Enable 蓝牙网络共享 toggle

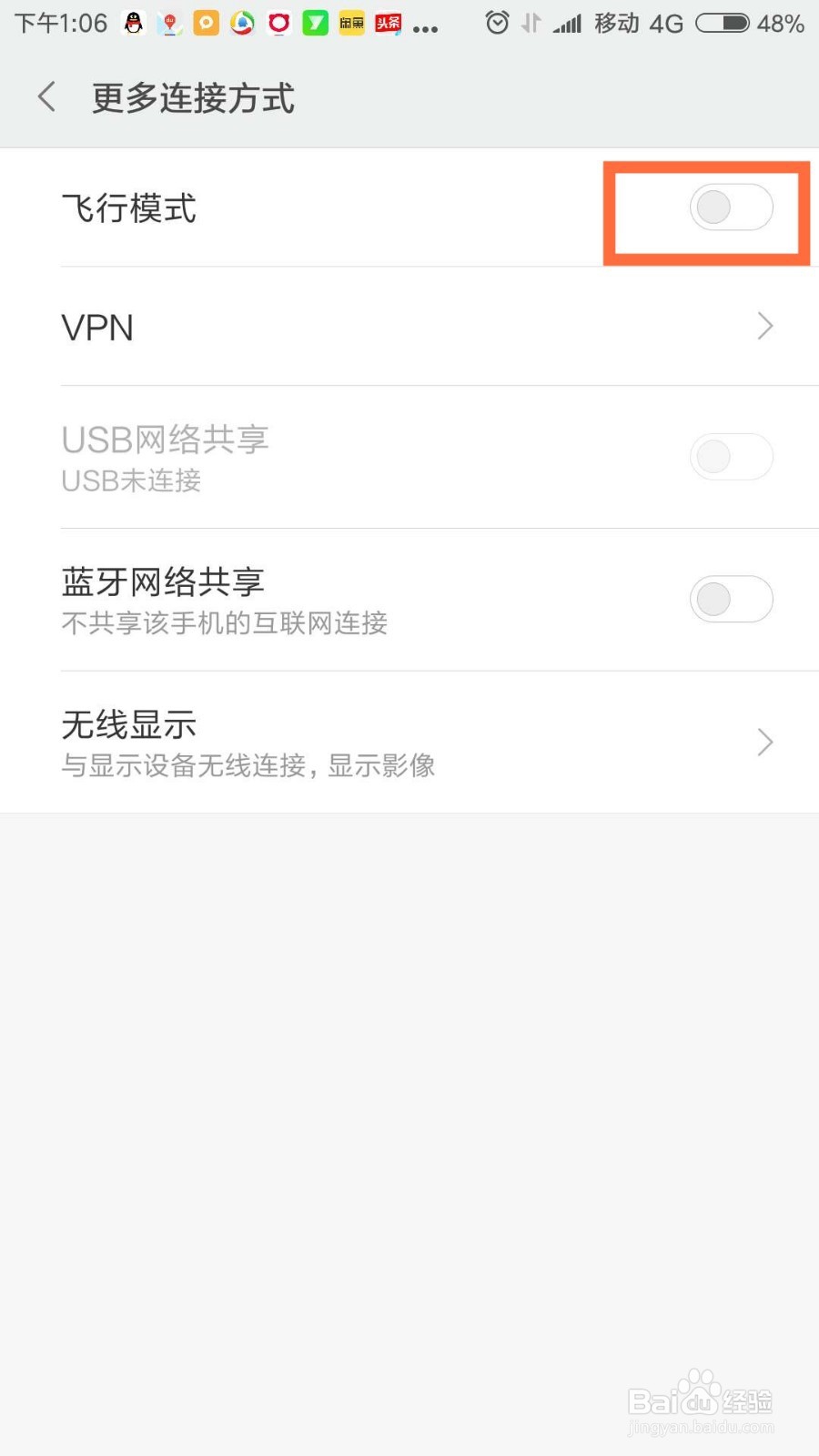point(732,599)
